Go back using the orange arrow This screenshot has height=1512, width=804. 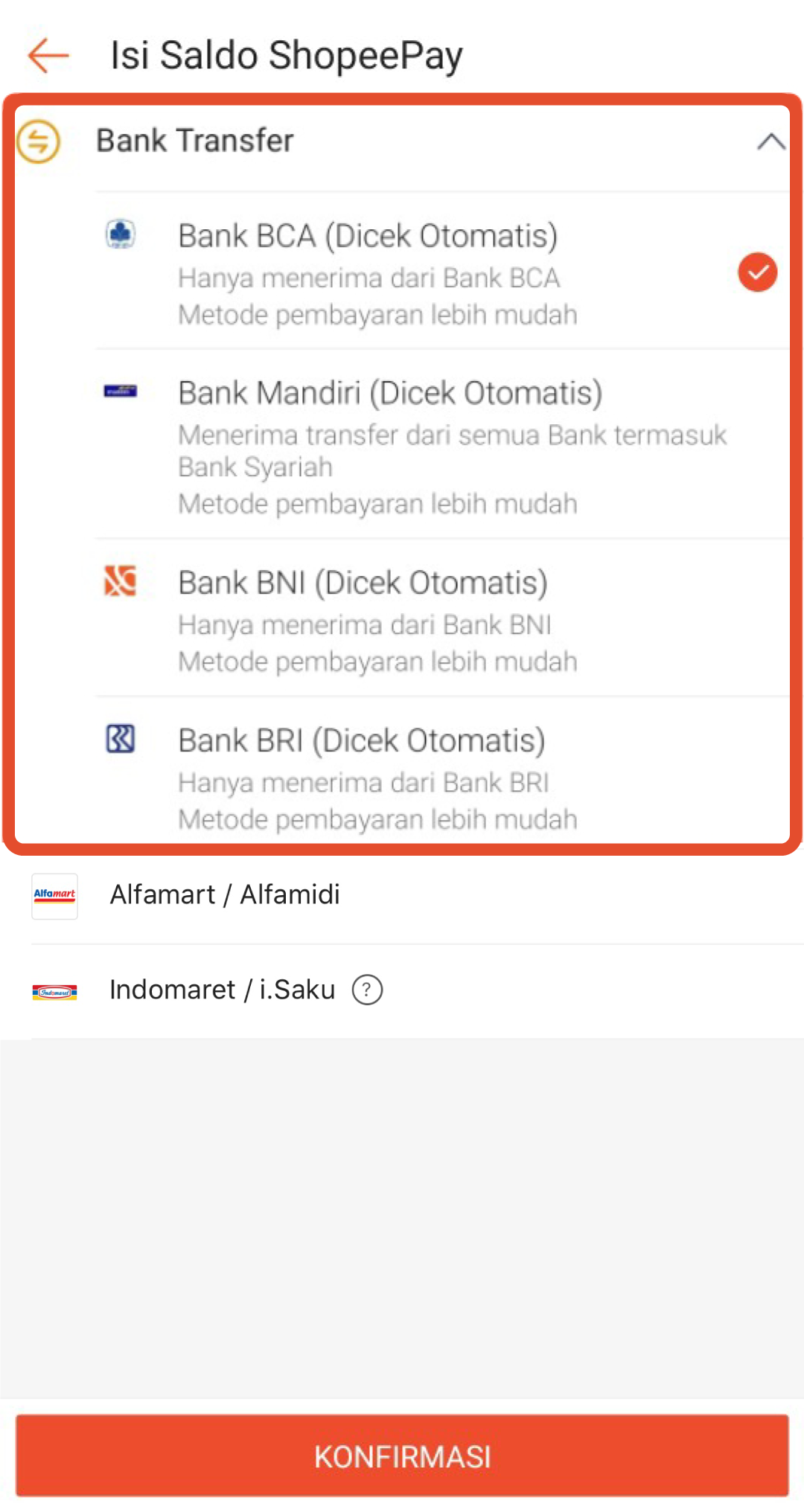click(x=48, y=56)
